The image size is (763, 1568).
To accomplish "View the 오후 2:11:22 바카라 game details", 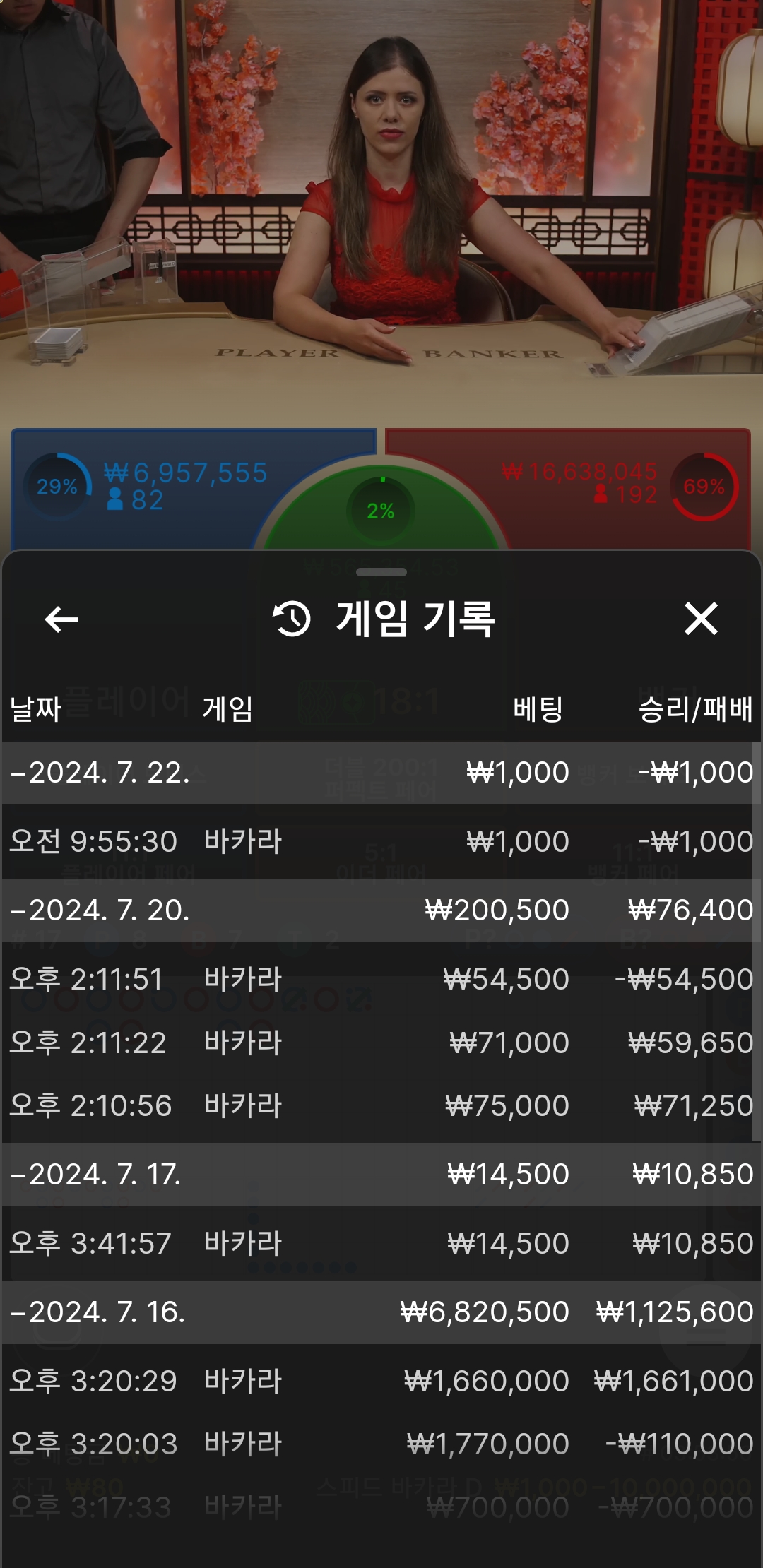I will 381,1043.
